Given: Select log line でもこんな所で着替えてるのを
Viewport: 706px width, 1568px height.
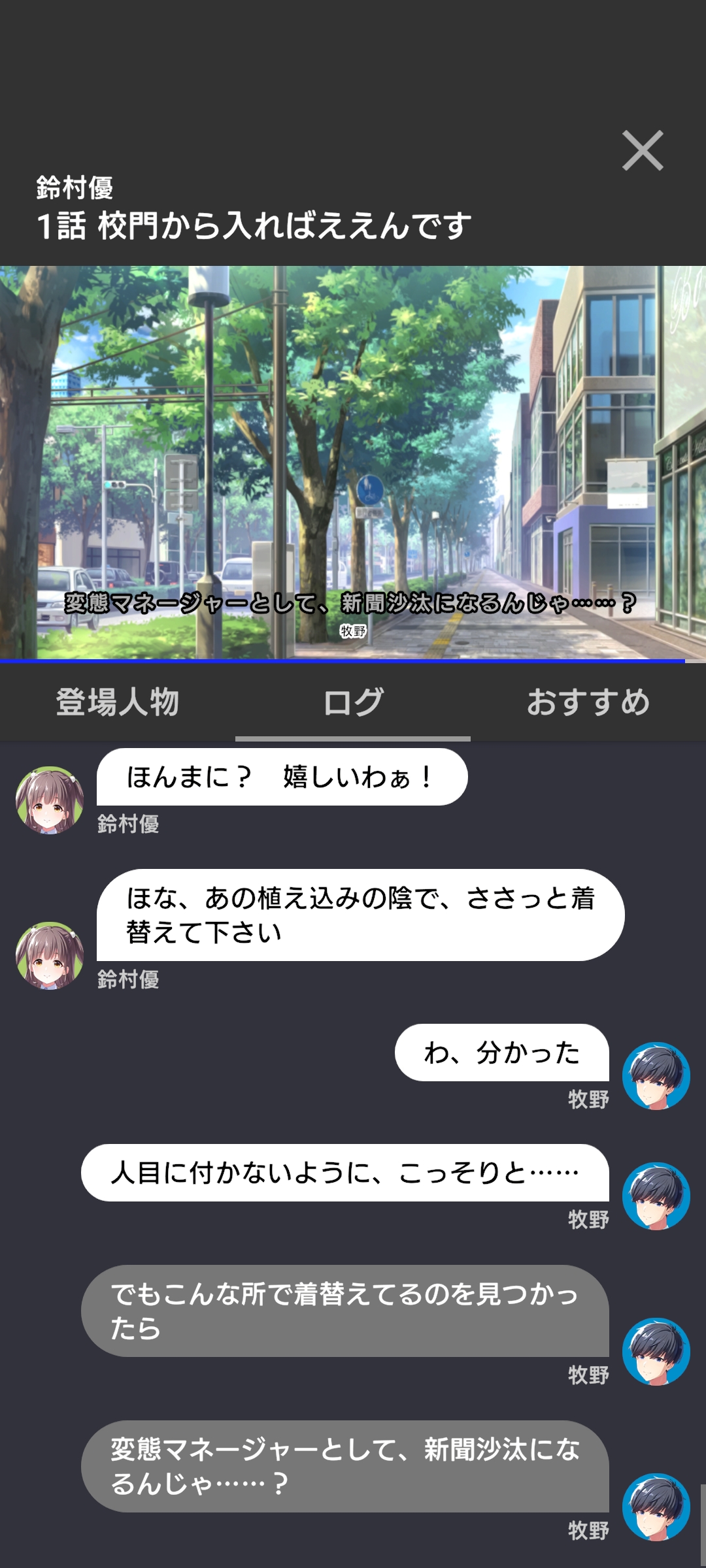Looking at the screenshot, I should click(345, 1311).
